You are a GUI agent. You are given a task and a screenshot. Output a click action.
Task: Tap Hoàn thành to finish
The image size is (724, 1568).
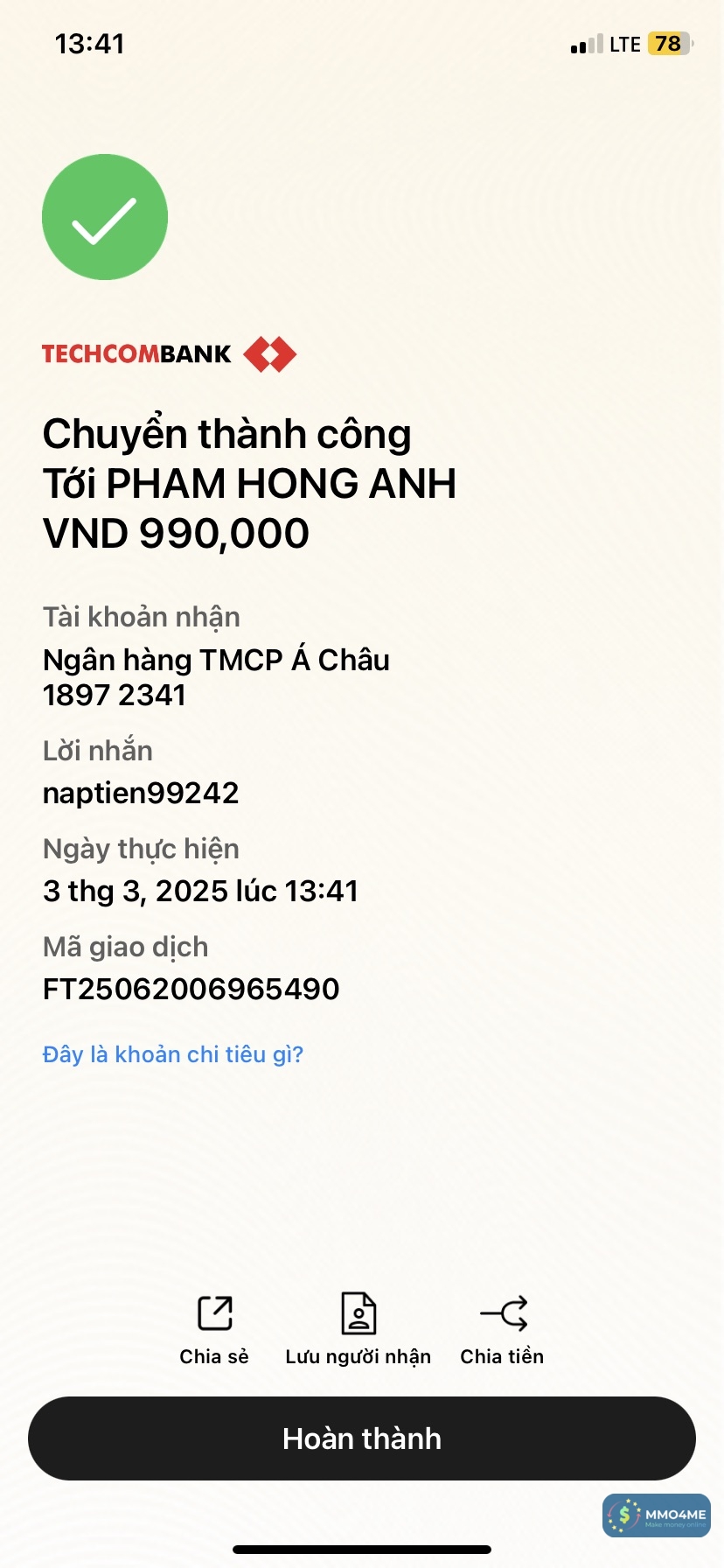(x=362, y=1438)
